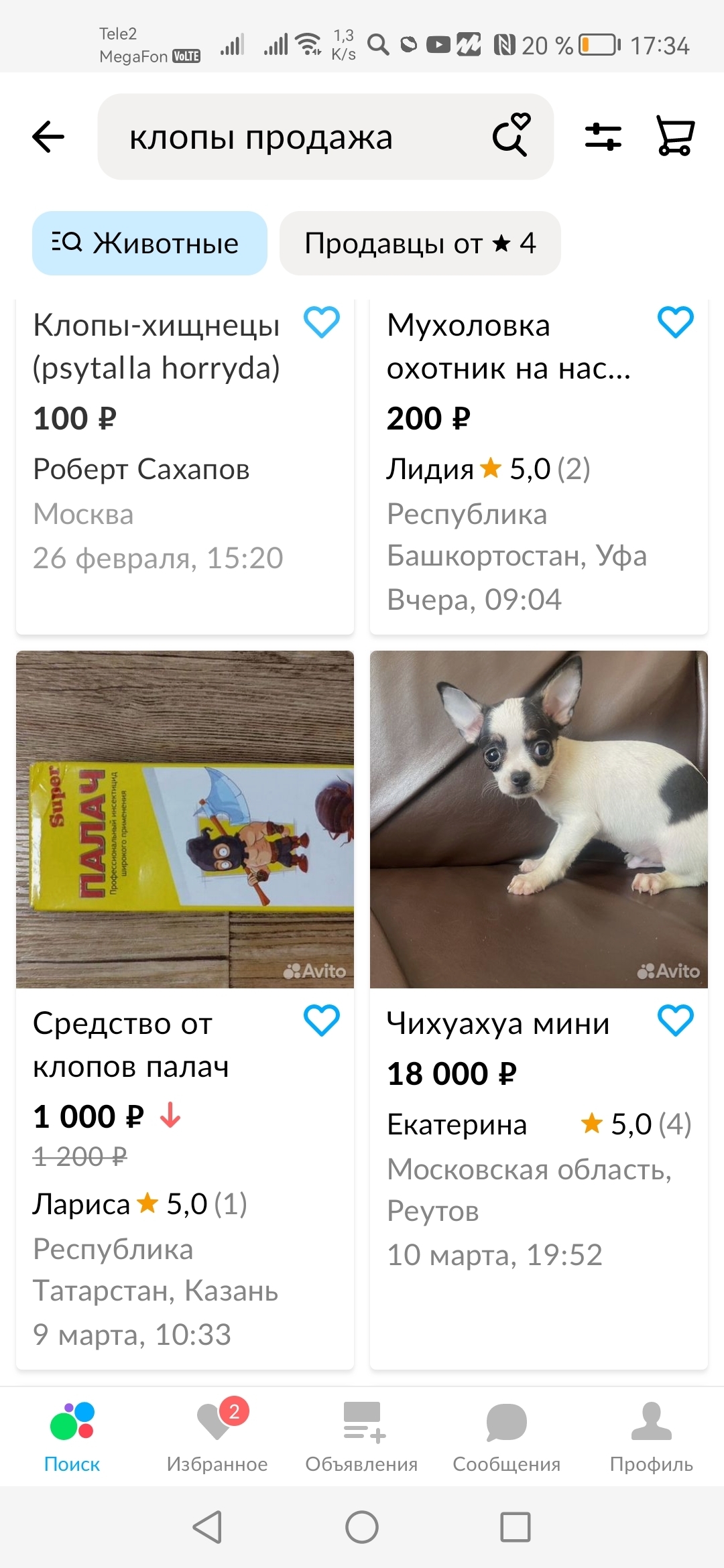
Task: Go to the Объявления tab
Action: click(361, 1435)
